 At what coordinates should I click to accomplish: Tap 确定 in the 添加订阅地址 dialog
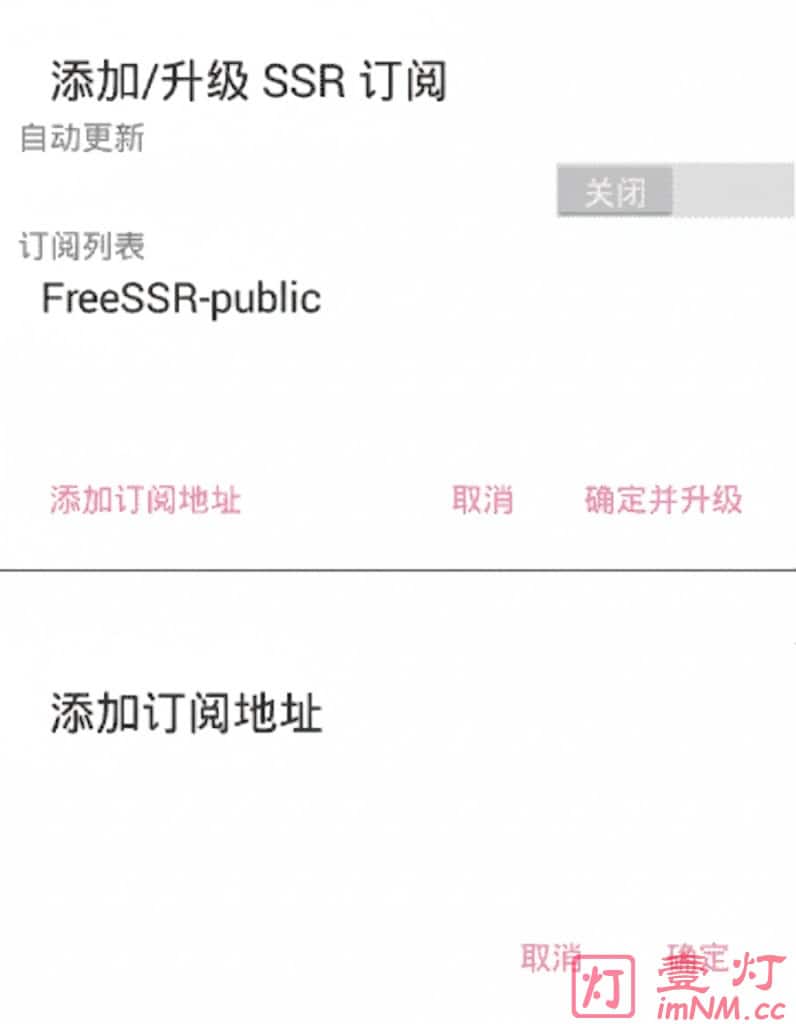coord(698,957)
